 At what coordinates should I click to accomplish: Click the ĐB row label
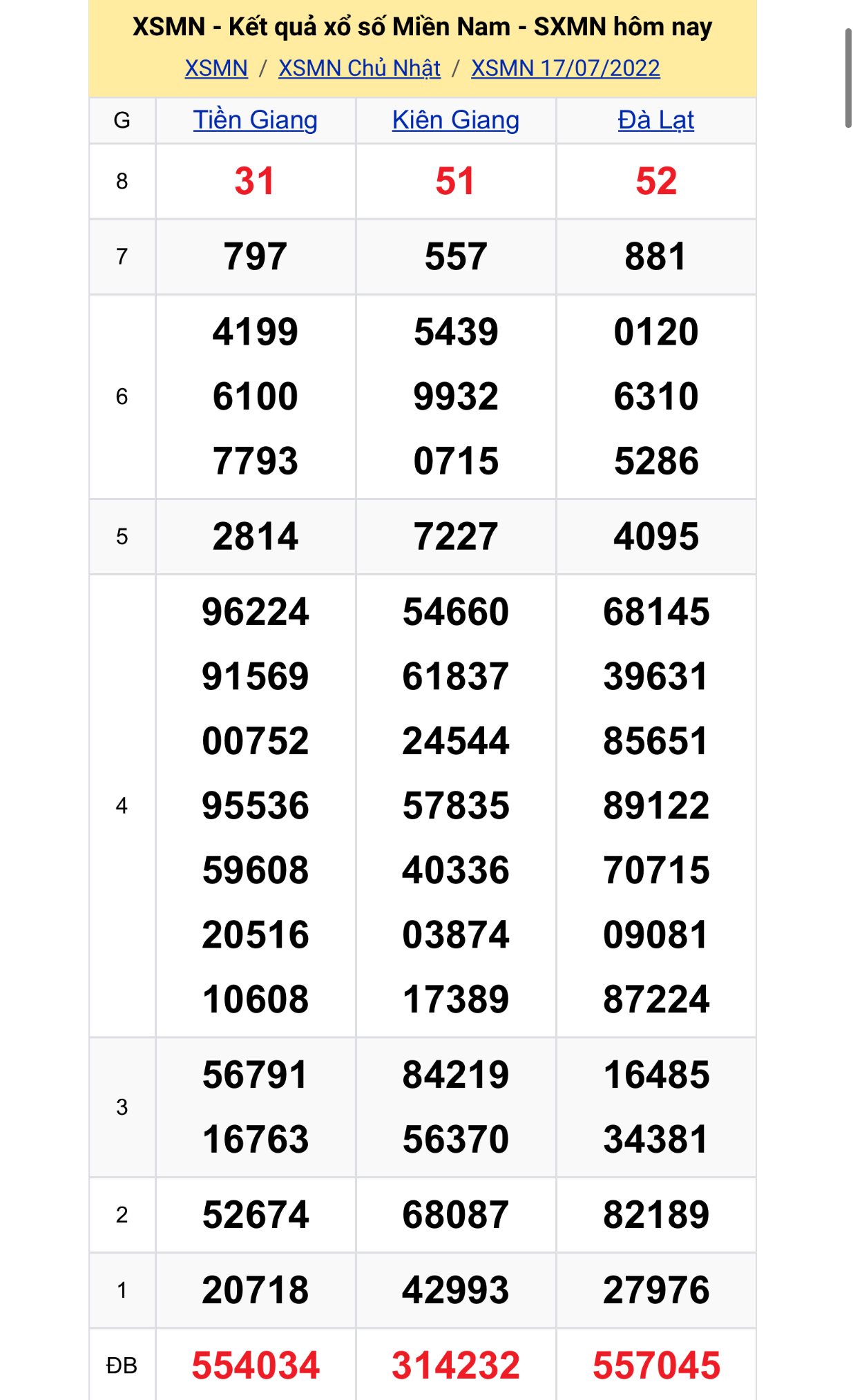tap(122, 1362)
